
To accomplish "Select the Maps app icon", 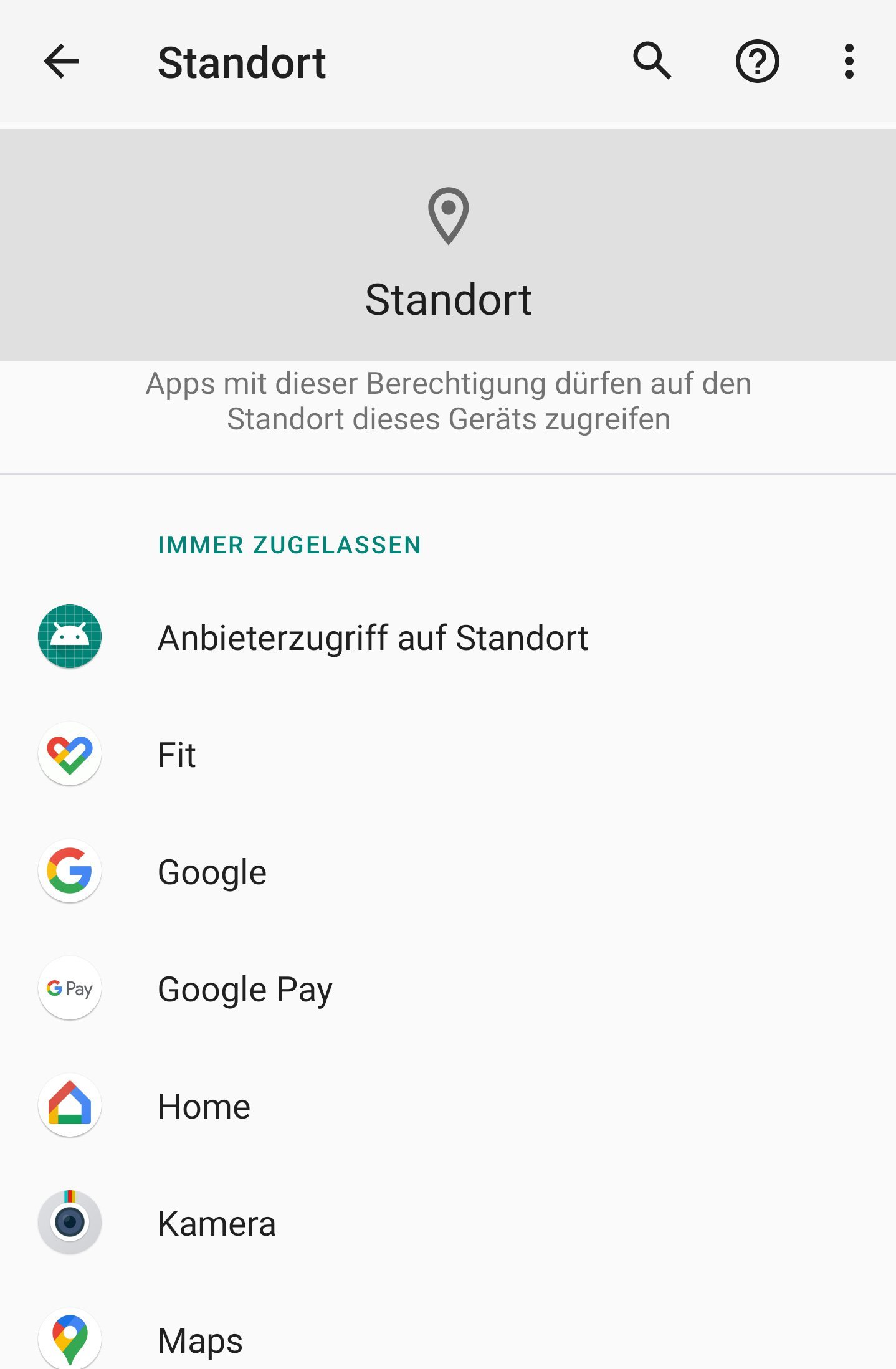I will pyautogui.click(x=69, y=1337).
